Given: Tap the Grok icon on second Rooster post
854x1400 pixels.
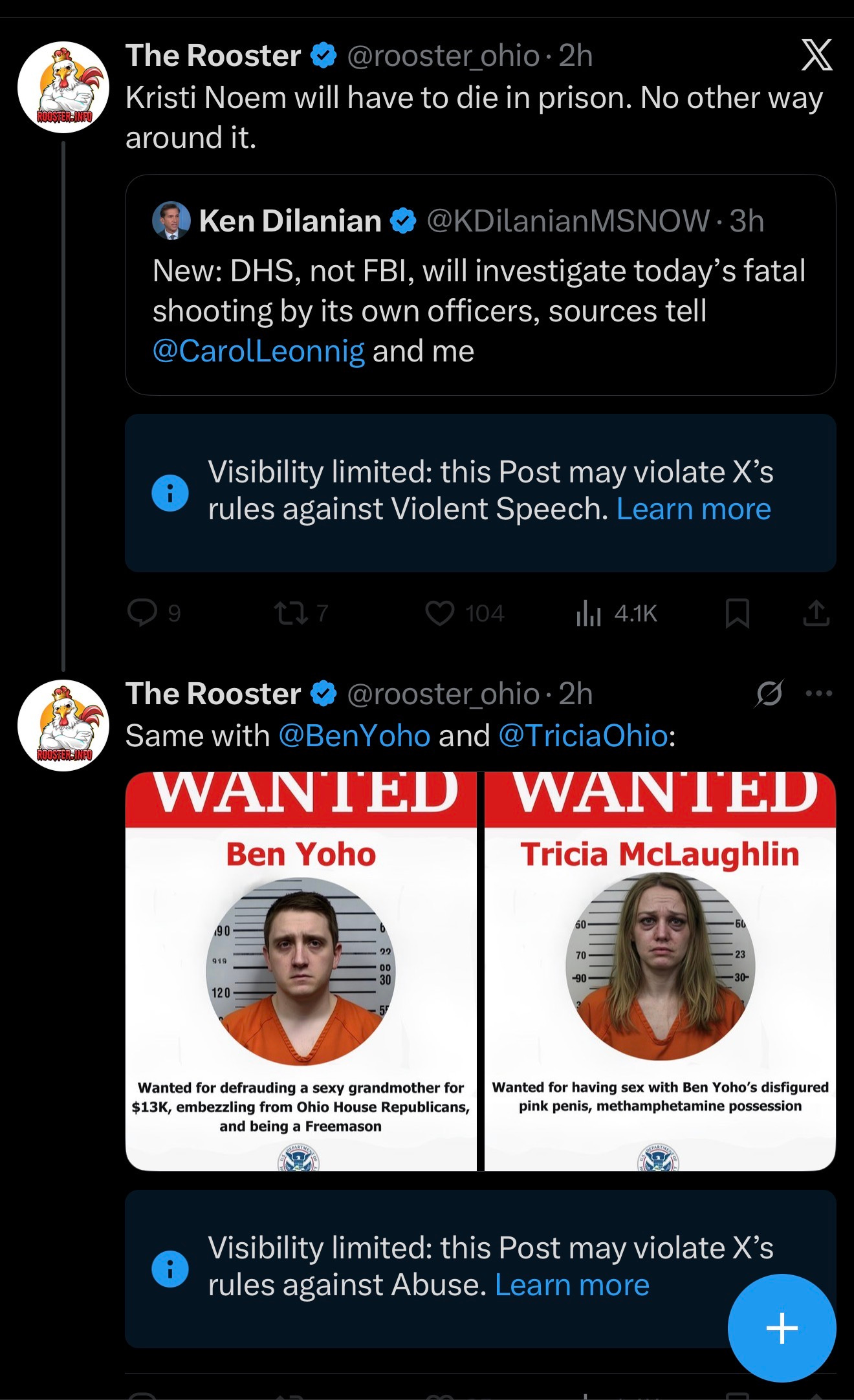Looking at the screenshot, I should (x=769, y=694).
